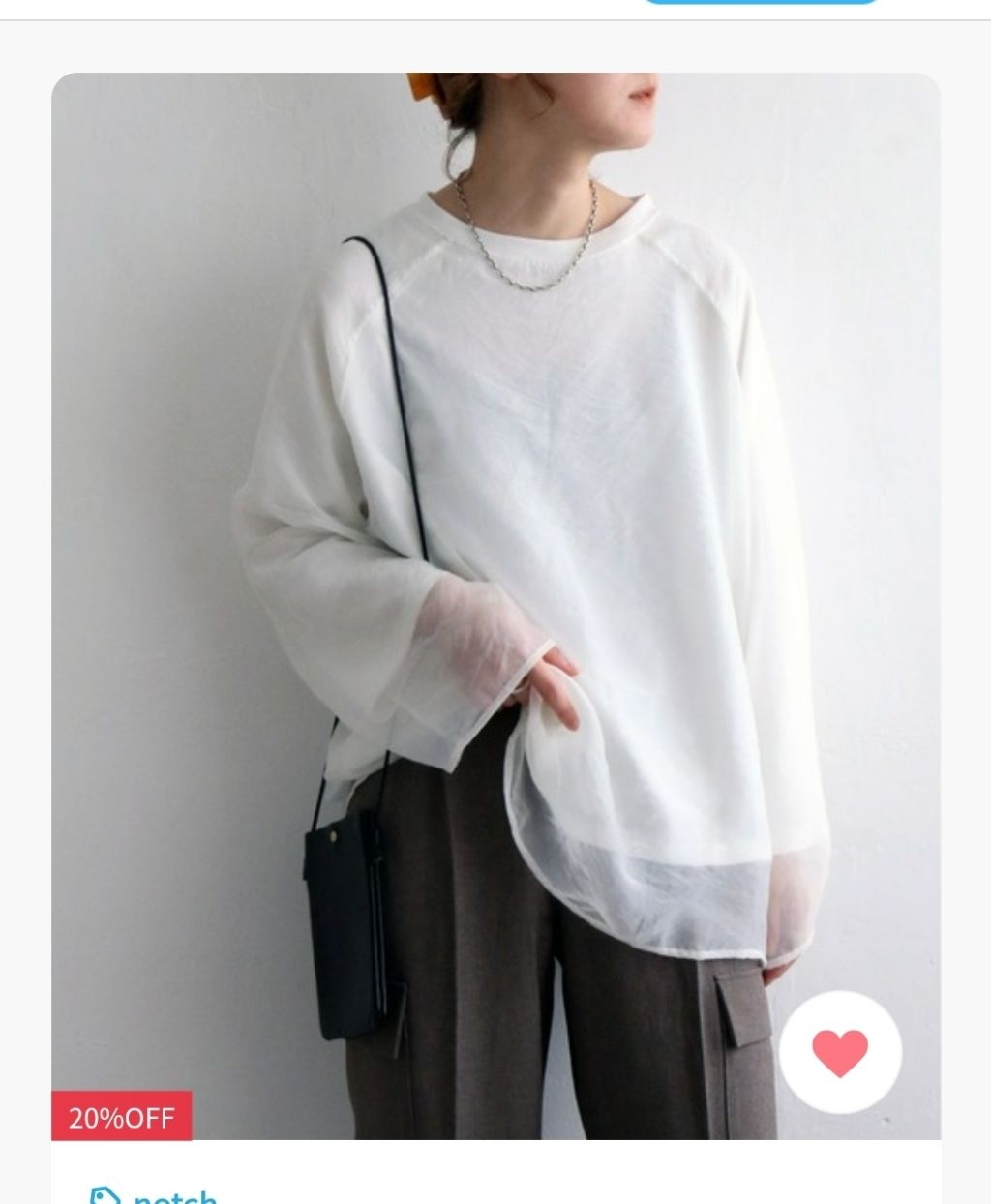The height and width of the screenshot is (1204, 991).
Task: Tap the heart favorite button
Action: [840, 1052]
